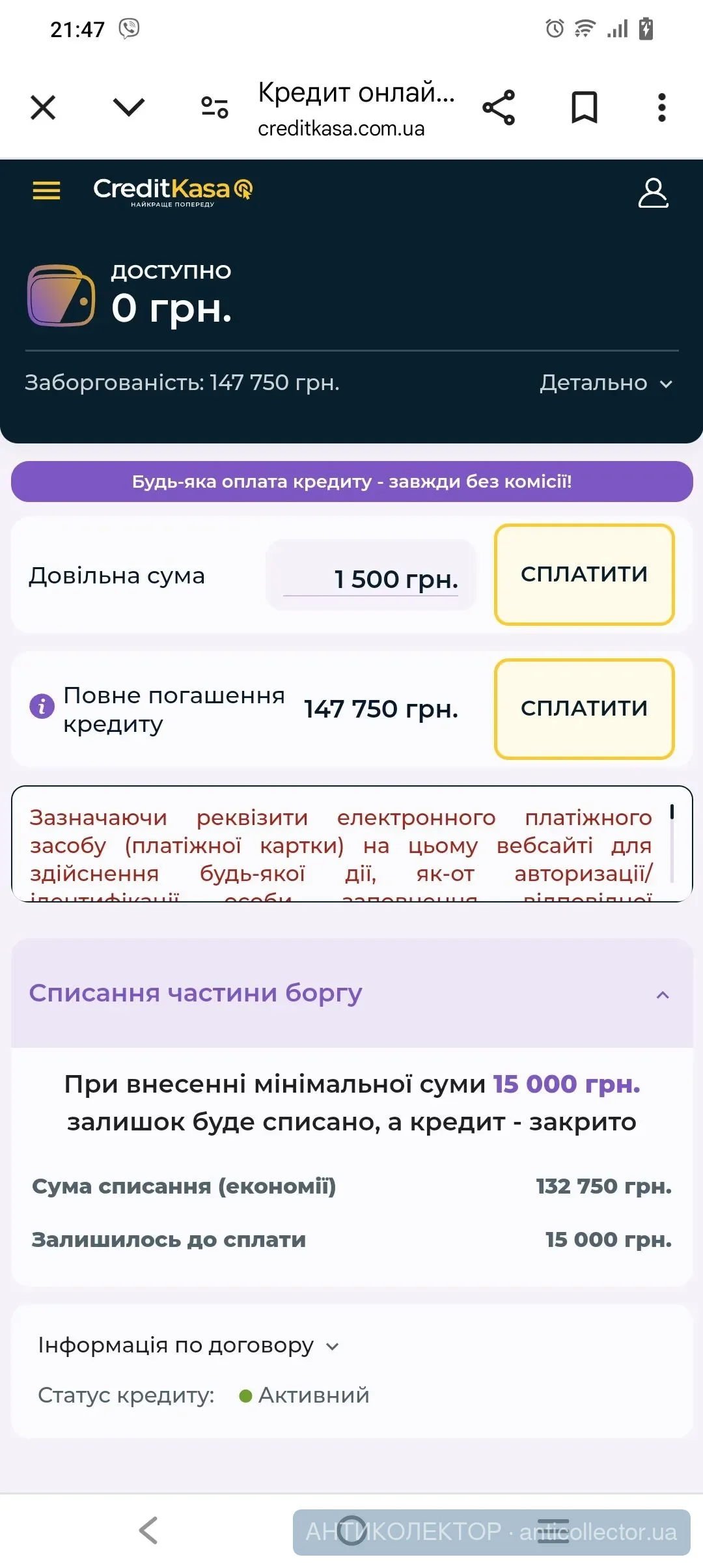Viewport: 703px width, 1568px height.
Task: Open the CreditKasa hamburger menu
Action: [46, 191]
